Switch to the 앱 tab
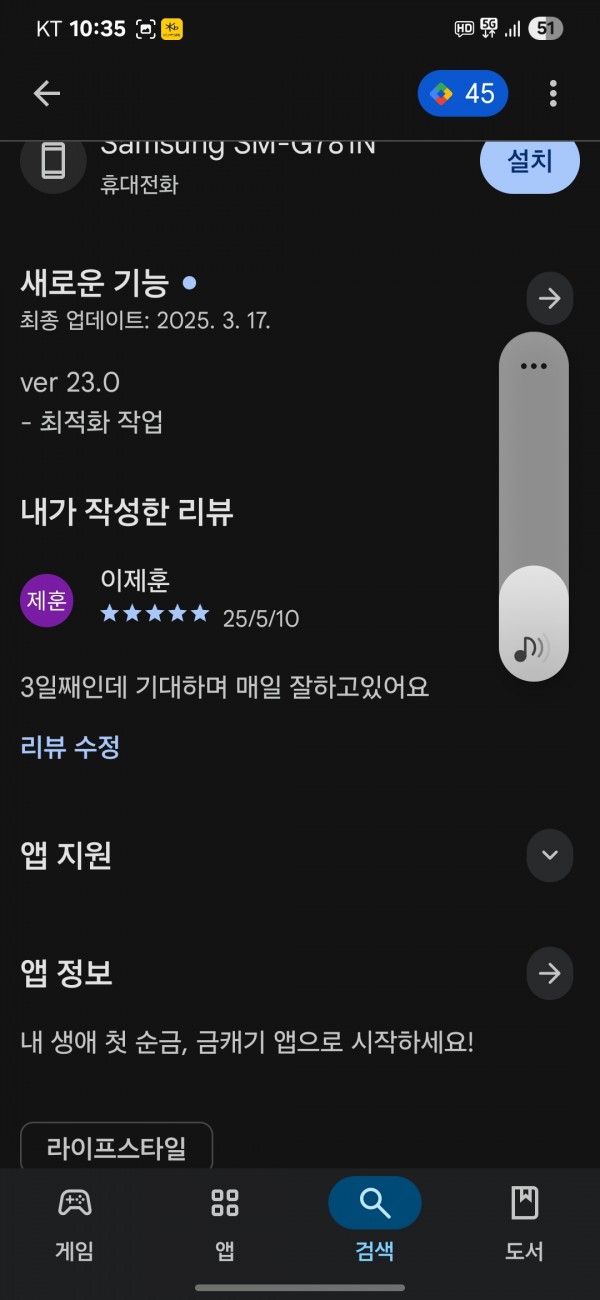The image size is (600, 1300). click(x=225, y=1222)
